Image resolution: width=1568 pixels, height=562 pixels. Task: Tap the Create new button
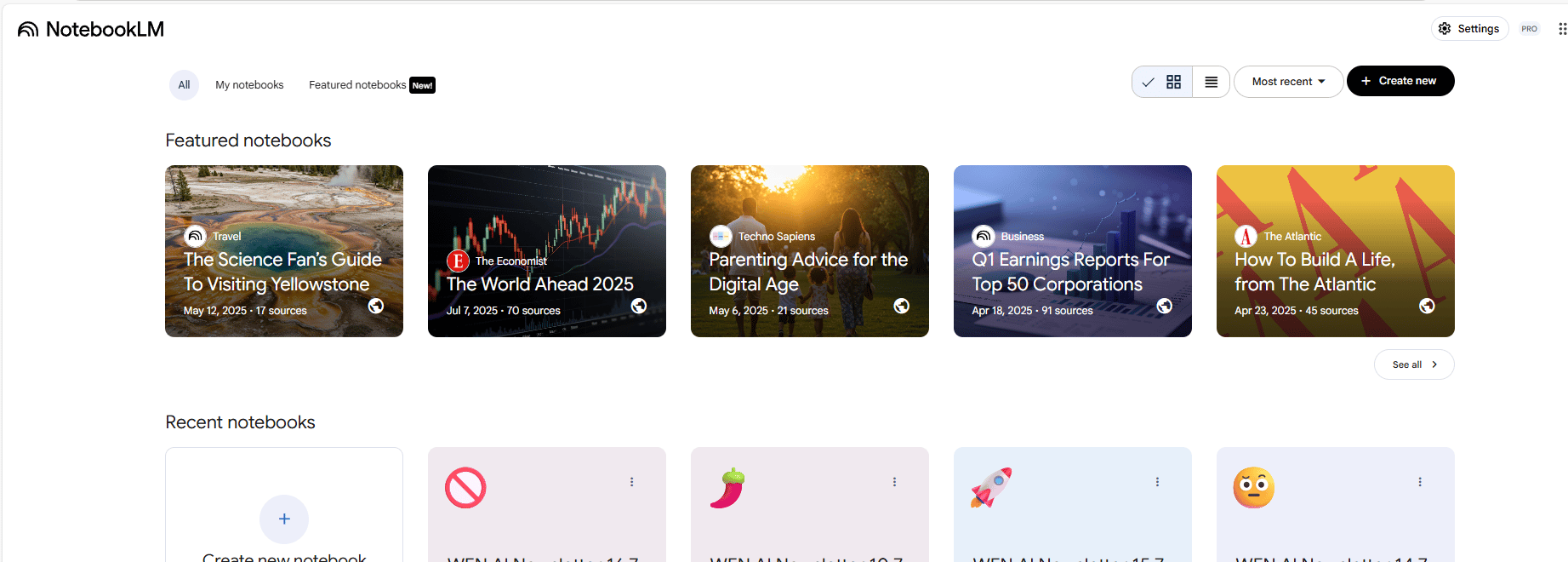(x=1400, y=81)
